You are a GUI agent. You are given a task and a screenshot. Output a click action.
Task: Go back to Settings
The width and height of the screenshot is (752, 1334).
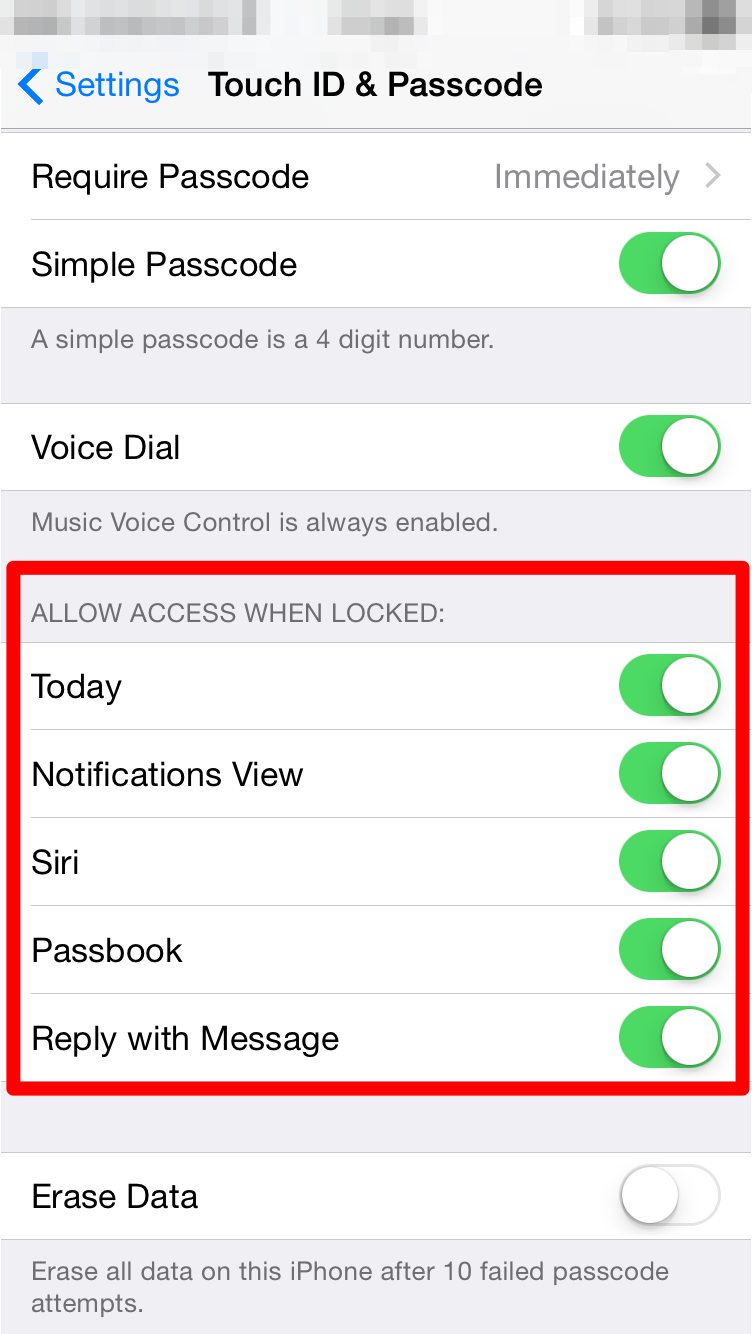(x=98, y=86)
